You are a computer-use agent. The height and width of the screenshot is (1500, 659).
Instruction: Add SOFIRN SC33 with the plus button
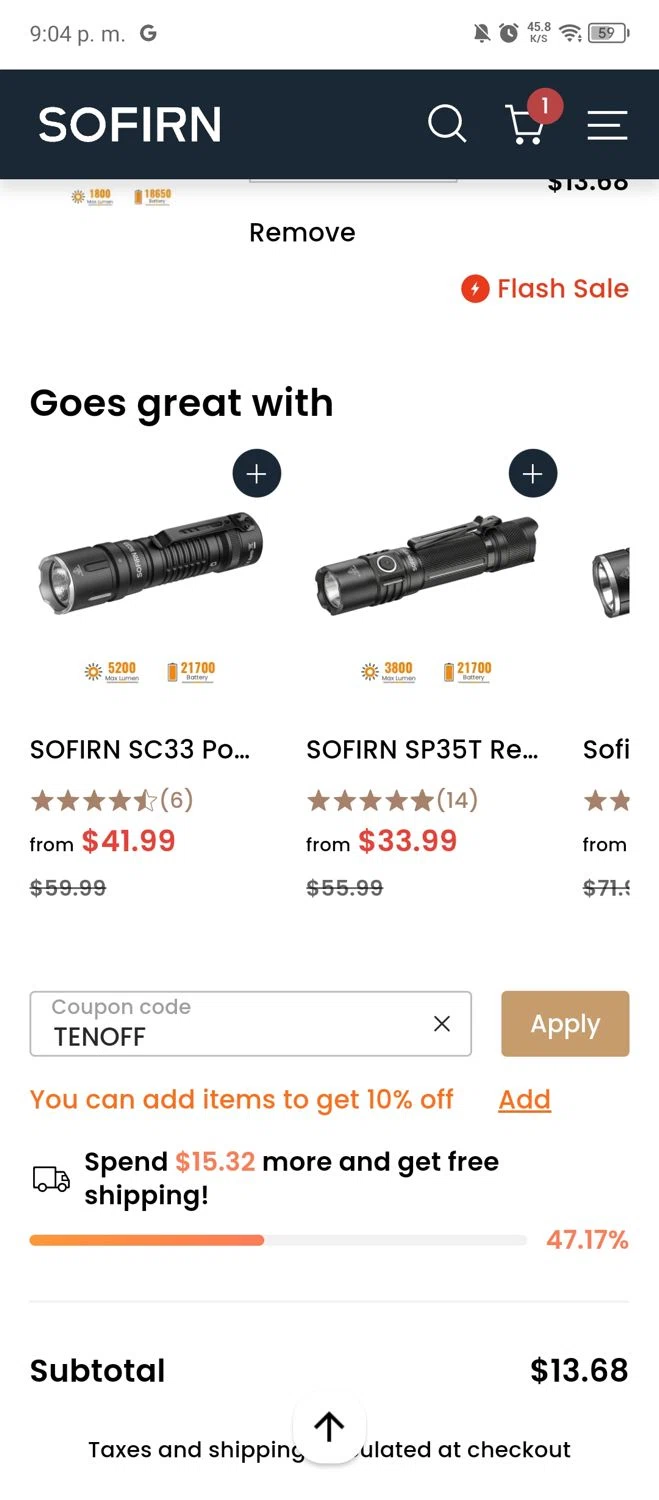tap(257, 474)
